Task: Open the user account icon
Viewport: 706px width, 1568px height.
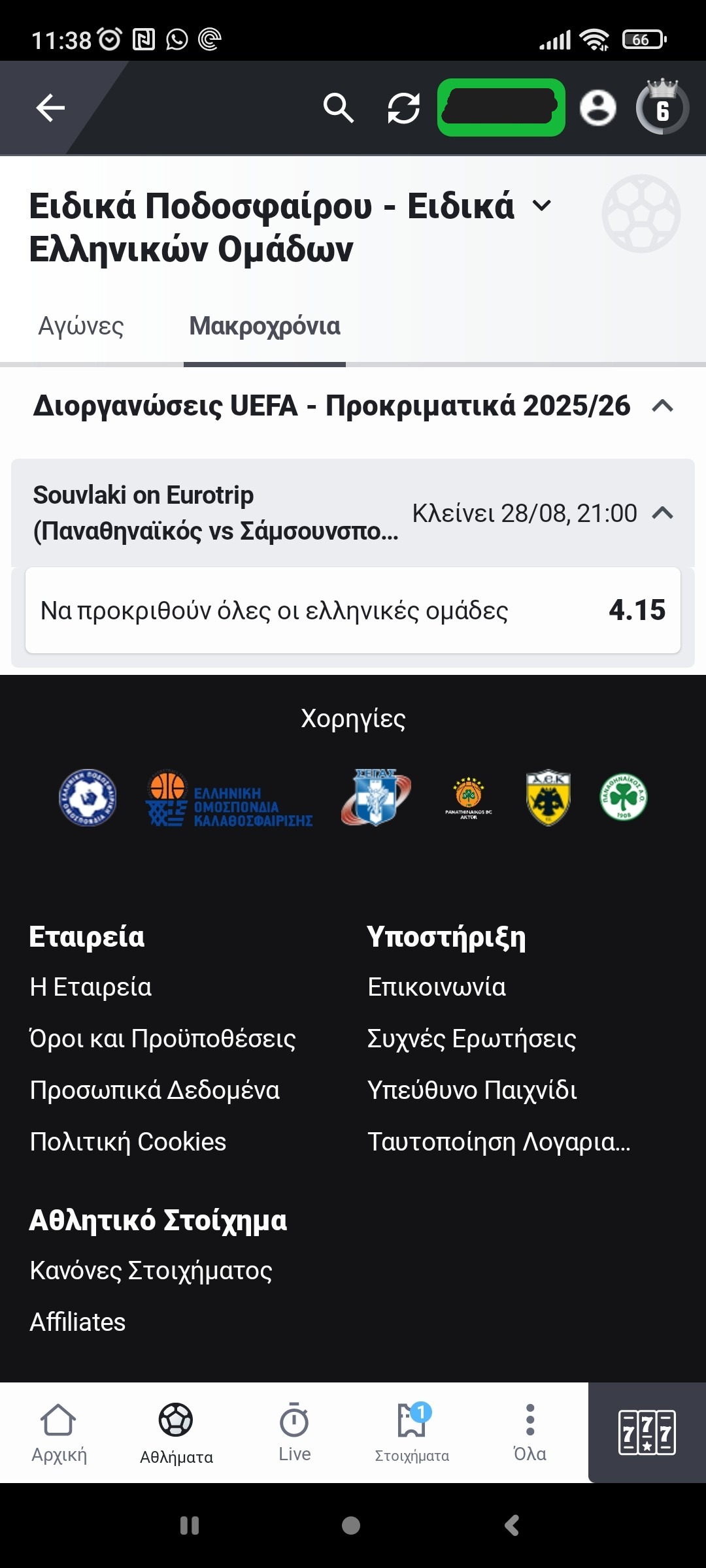Action: 597,108
